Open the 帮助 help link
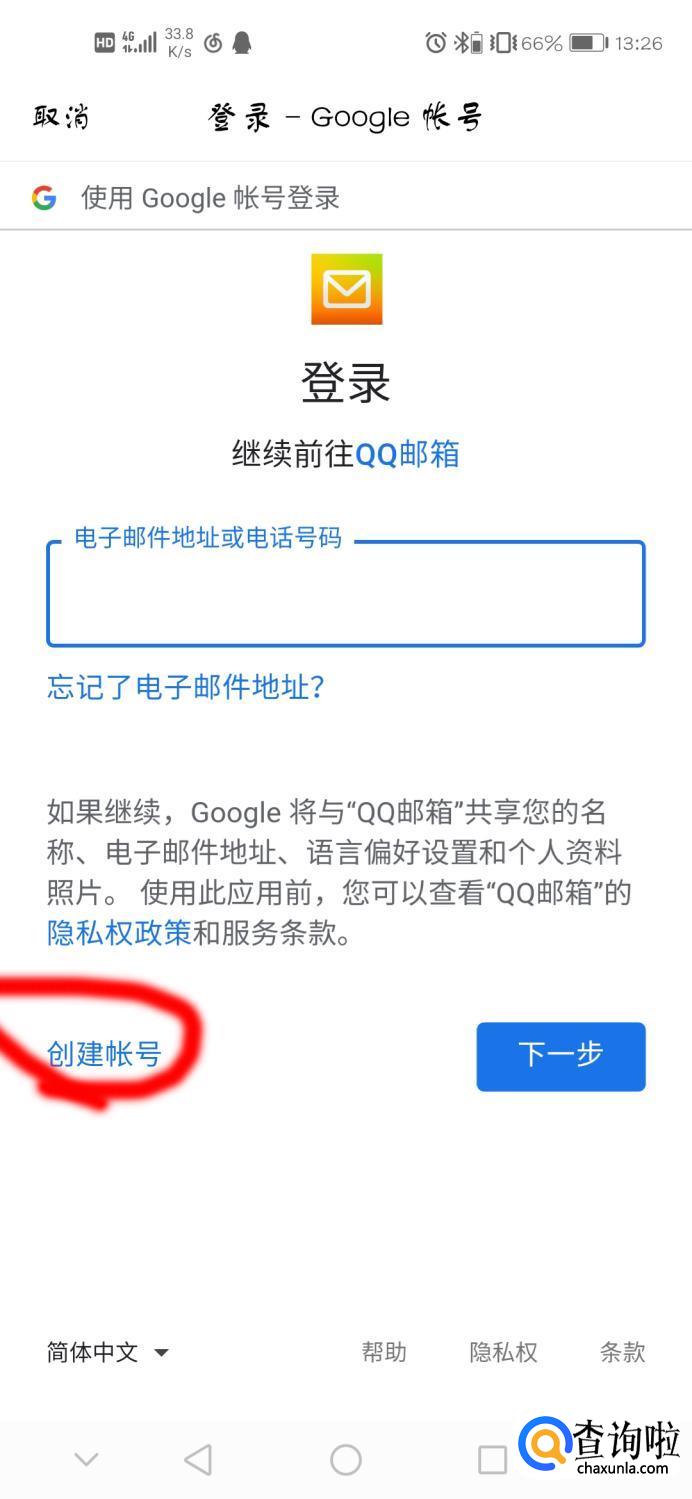The width and height of the screenshot is (692, 1499). click(x=384, y=1352)
